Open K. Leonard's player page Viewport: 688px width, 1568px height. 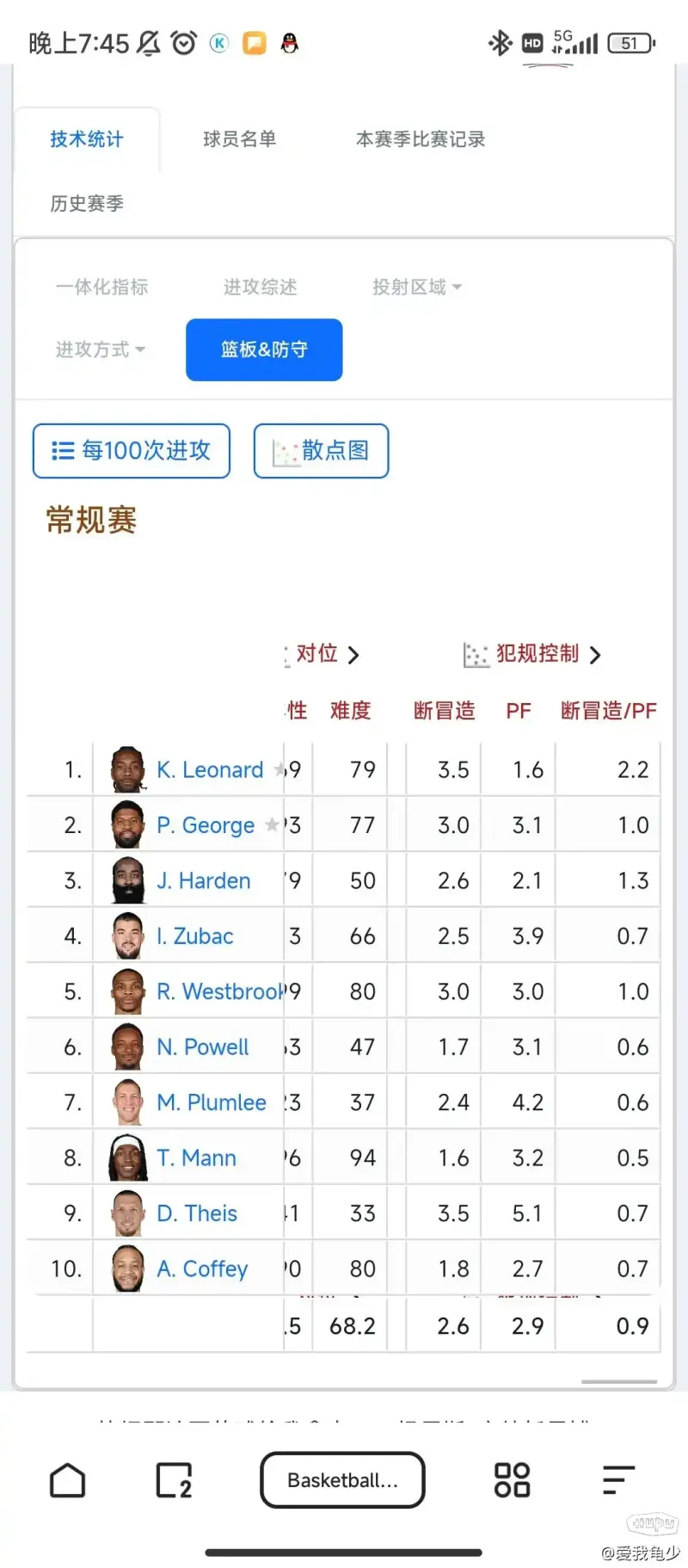click(210, 769)
